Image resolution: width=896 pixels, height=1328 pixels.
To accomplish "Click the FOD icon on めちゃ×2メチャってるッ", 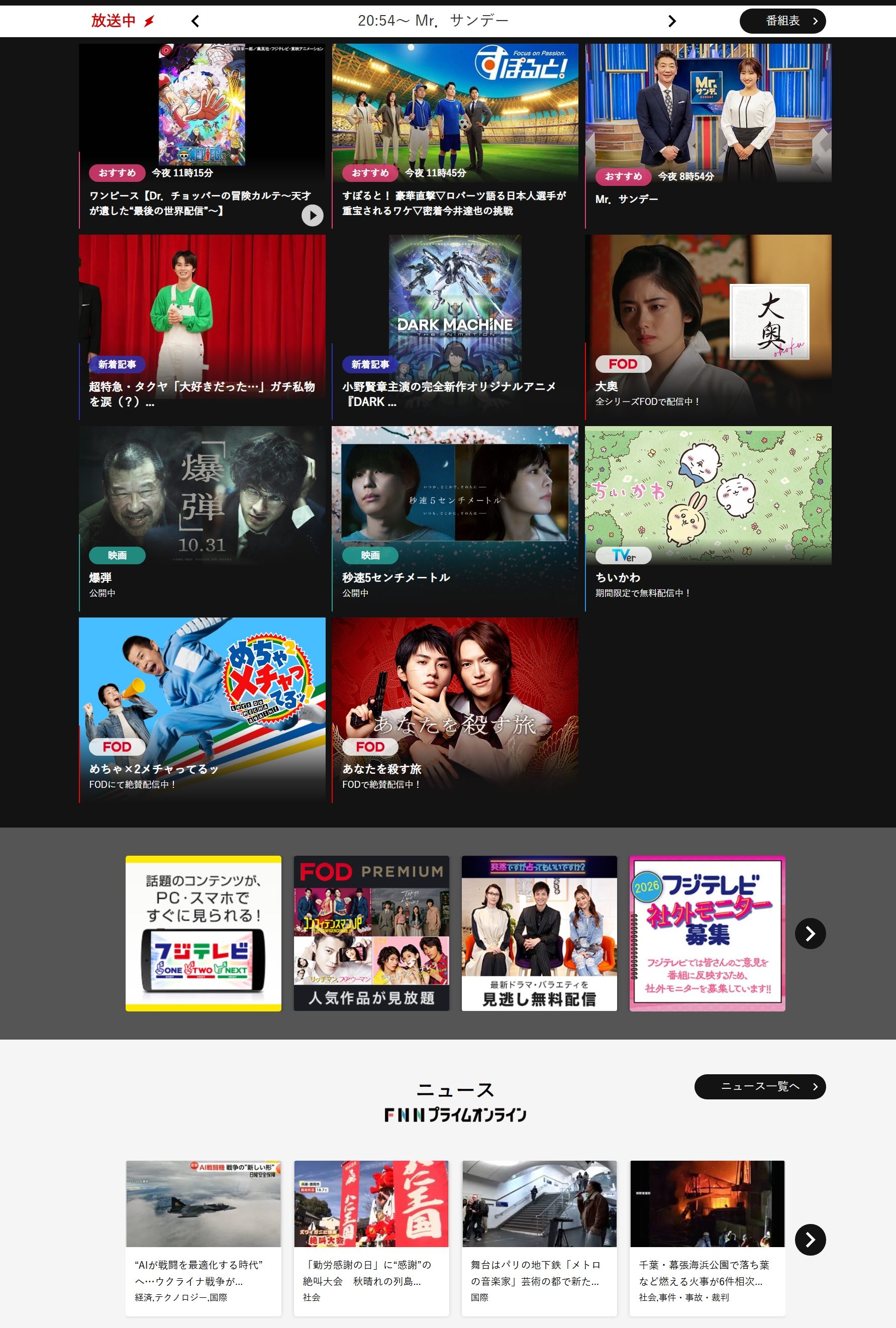I will click(x=117, y=747).
